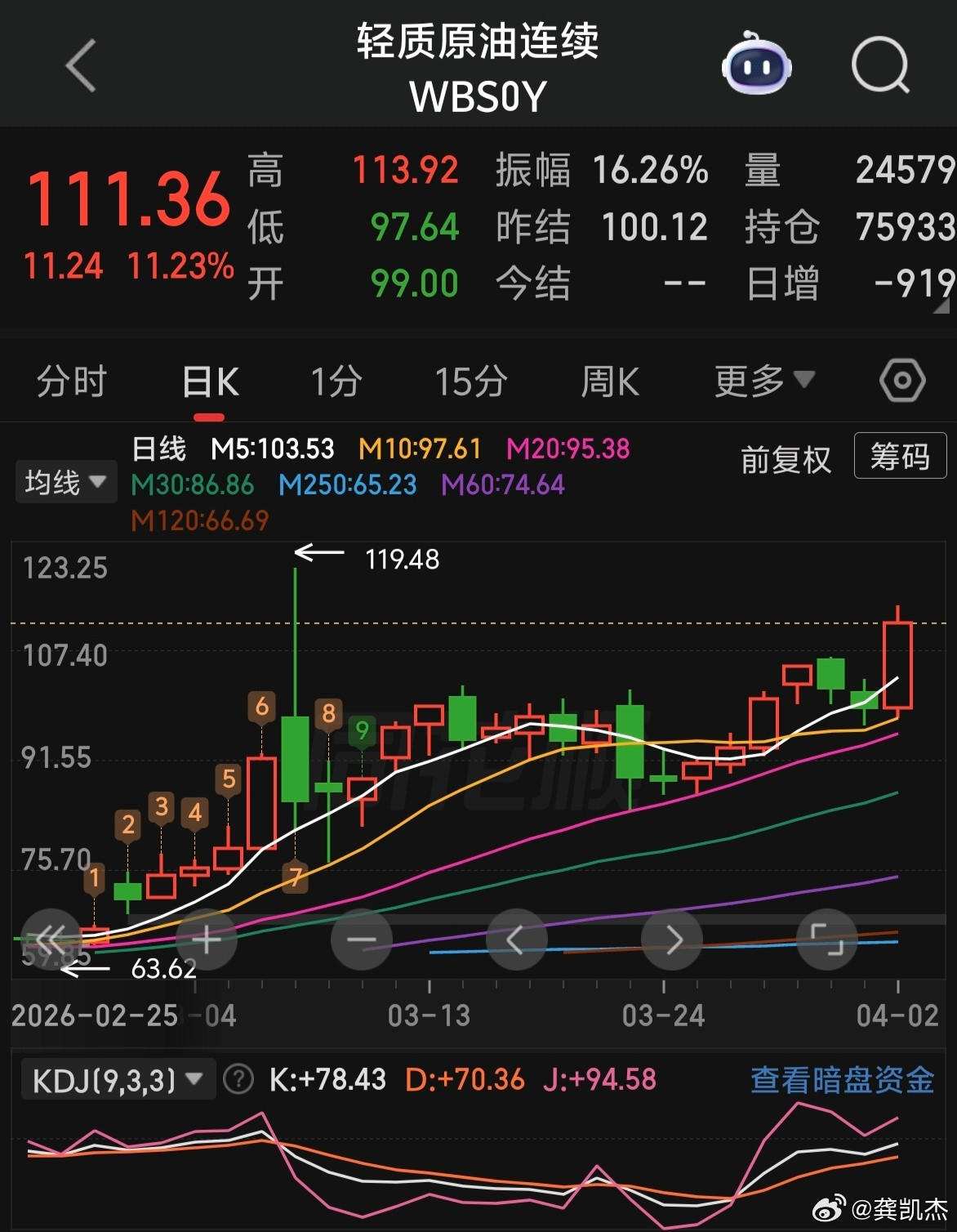This screenshot has height=1232, width=957.
Task: Open the 查看暗盘资金 link
Action: pos(839,1078)
